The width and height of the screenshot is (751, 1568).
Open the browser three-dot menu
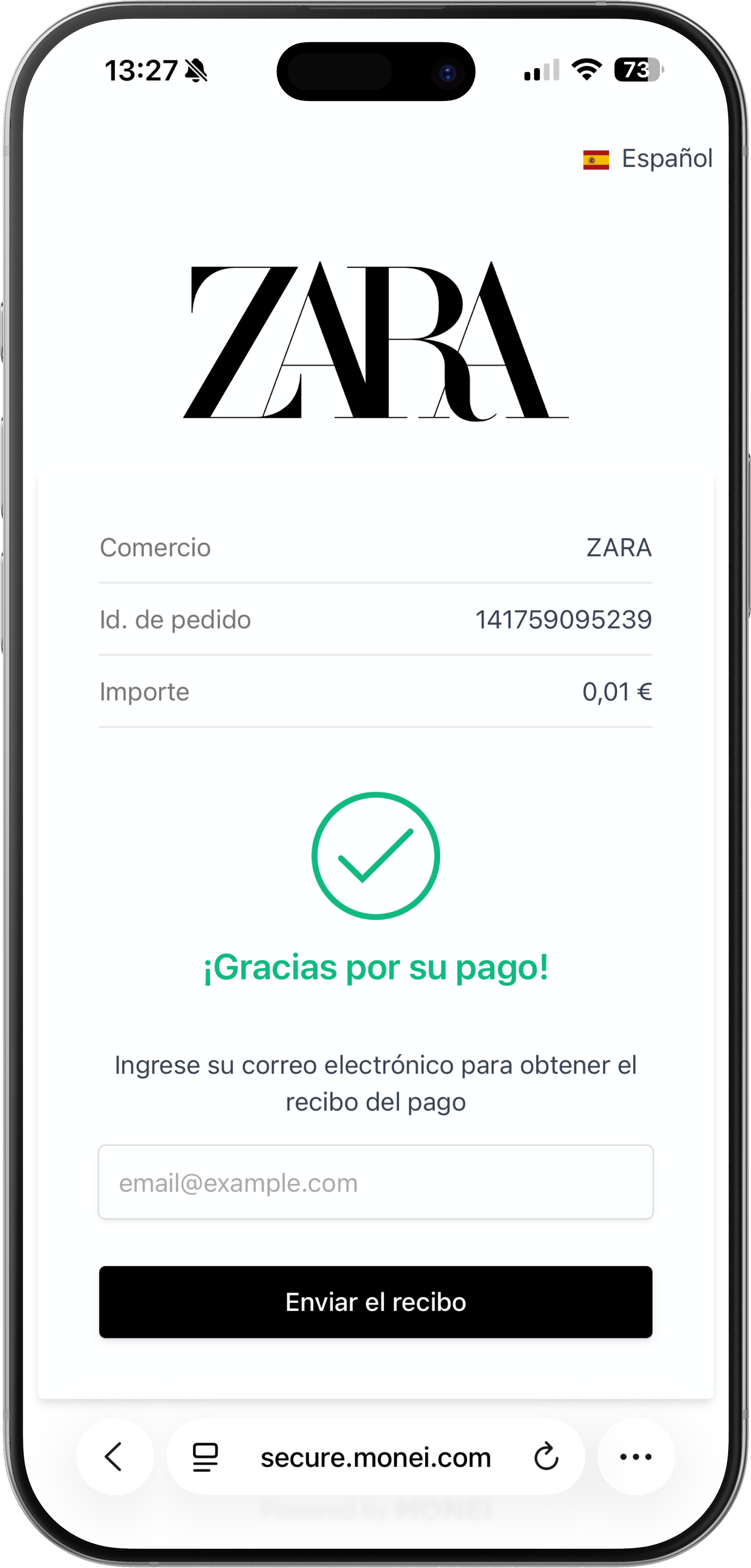point(635,1457)
